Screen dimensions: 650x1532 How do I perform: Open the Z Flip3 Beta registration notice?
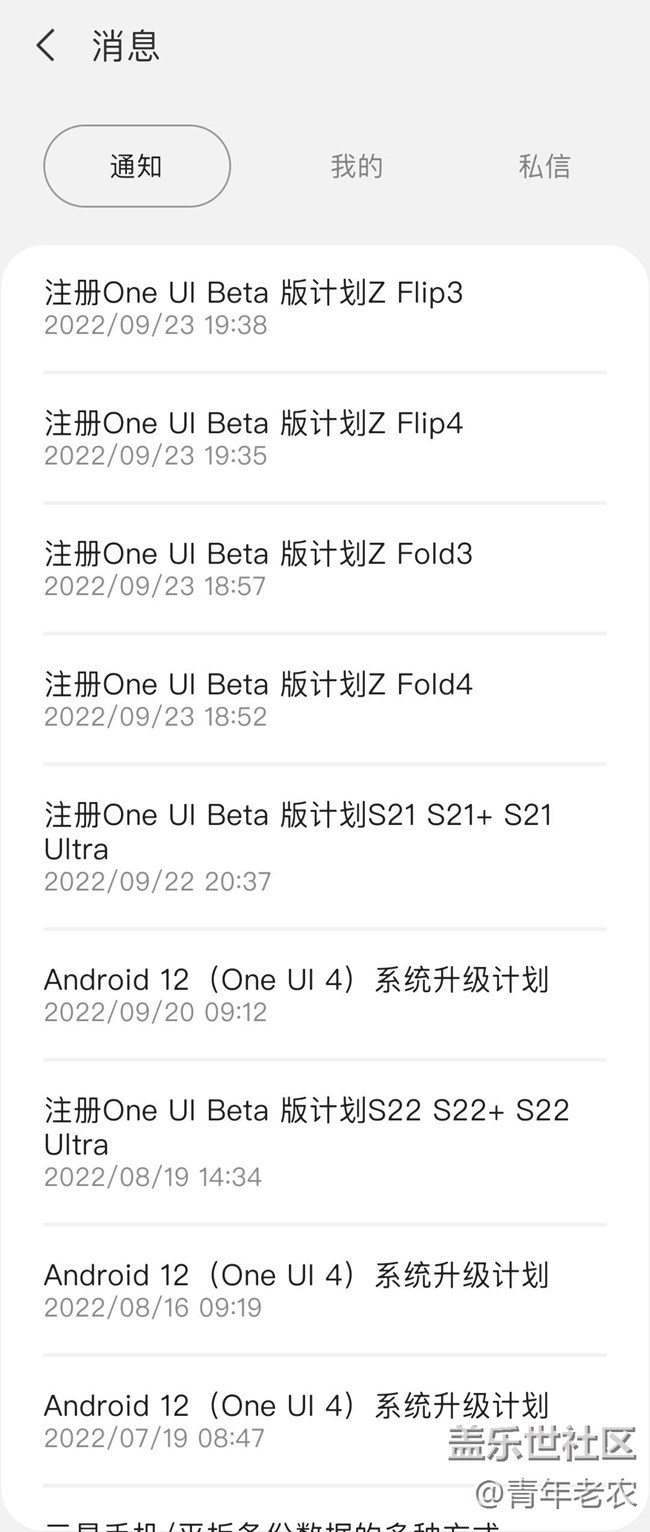click(x=254, y=307)
